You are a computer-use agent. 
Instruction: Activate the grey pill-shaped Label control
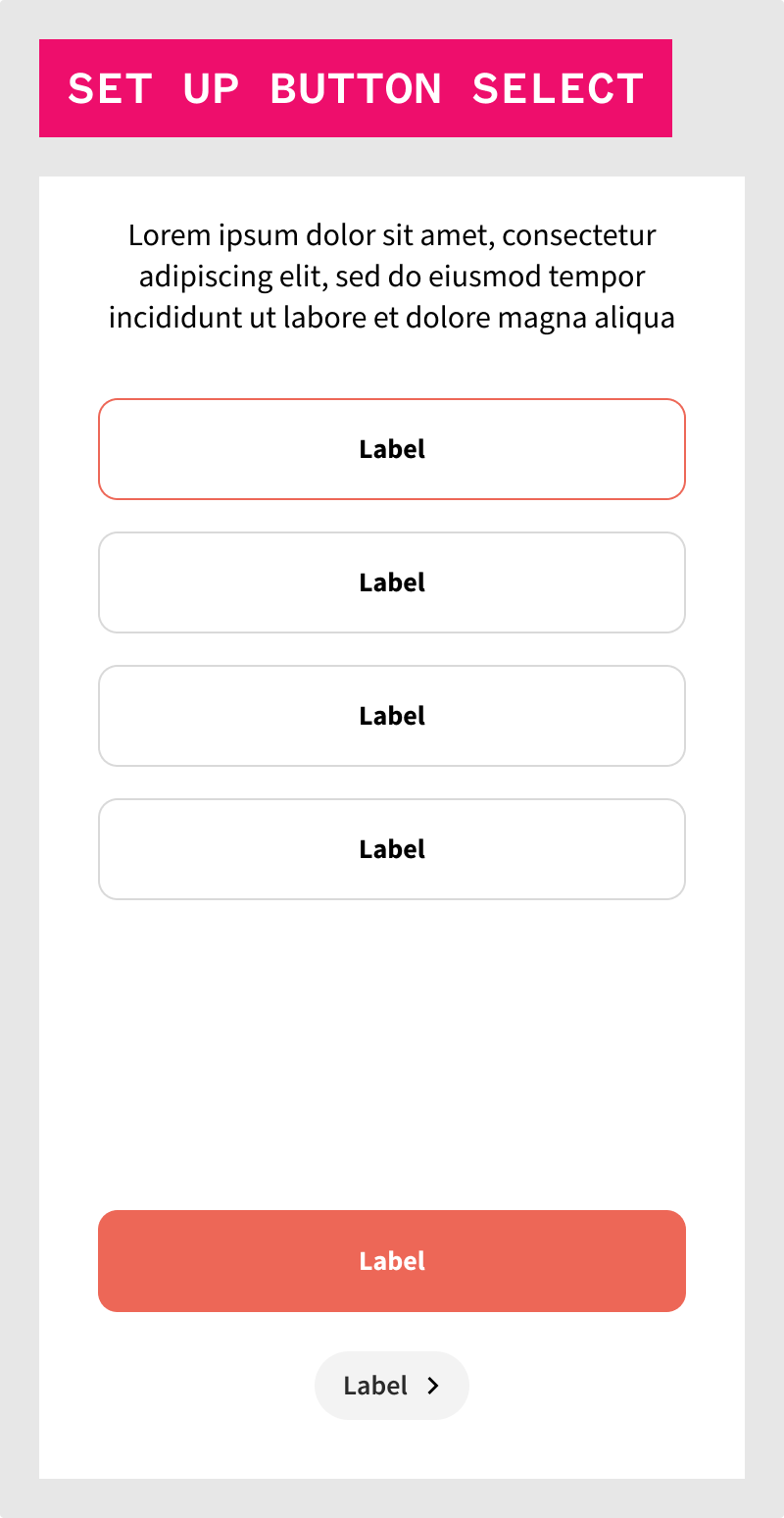point(392,1385)
